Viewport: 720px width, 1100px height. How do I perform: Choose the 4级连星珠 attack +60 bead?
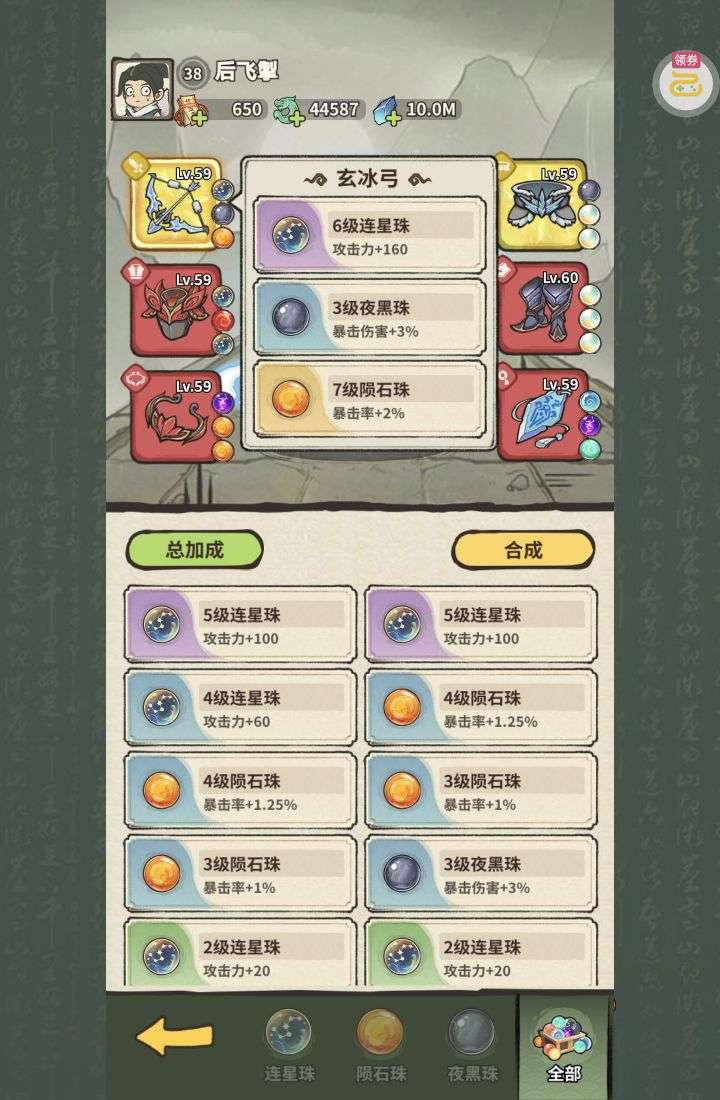240,708
